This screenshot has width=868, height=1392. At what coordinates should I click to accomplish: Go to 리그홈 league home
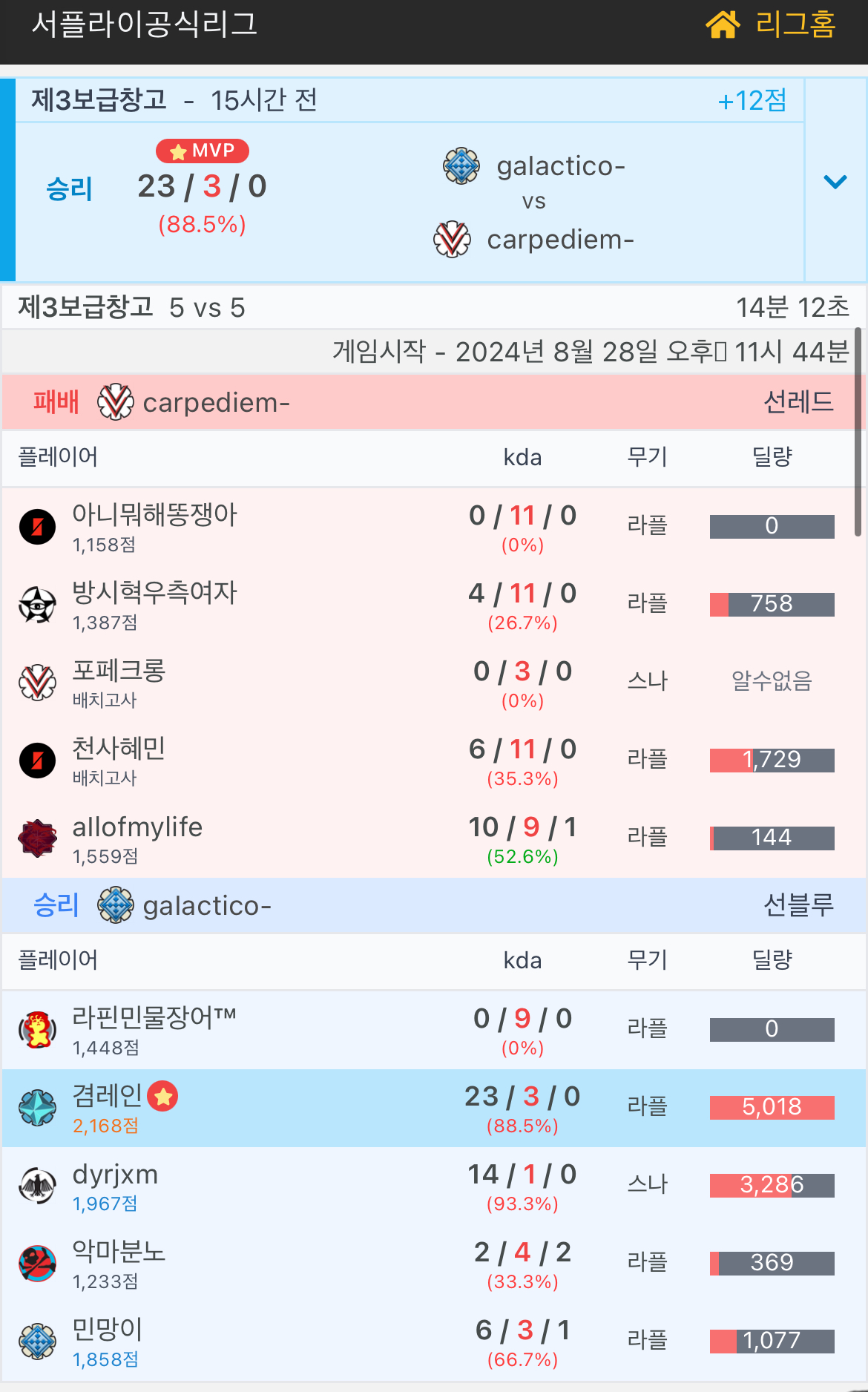coord(772,25)
